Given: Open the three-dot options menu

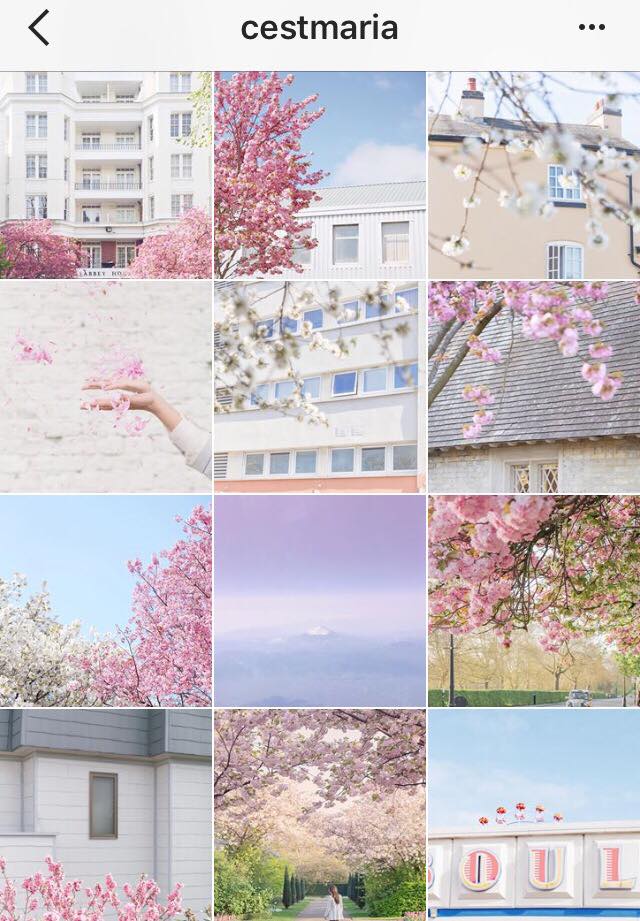Looking at the screenshot, I should point(592,28).
